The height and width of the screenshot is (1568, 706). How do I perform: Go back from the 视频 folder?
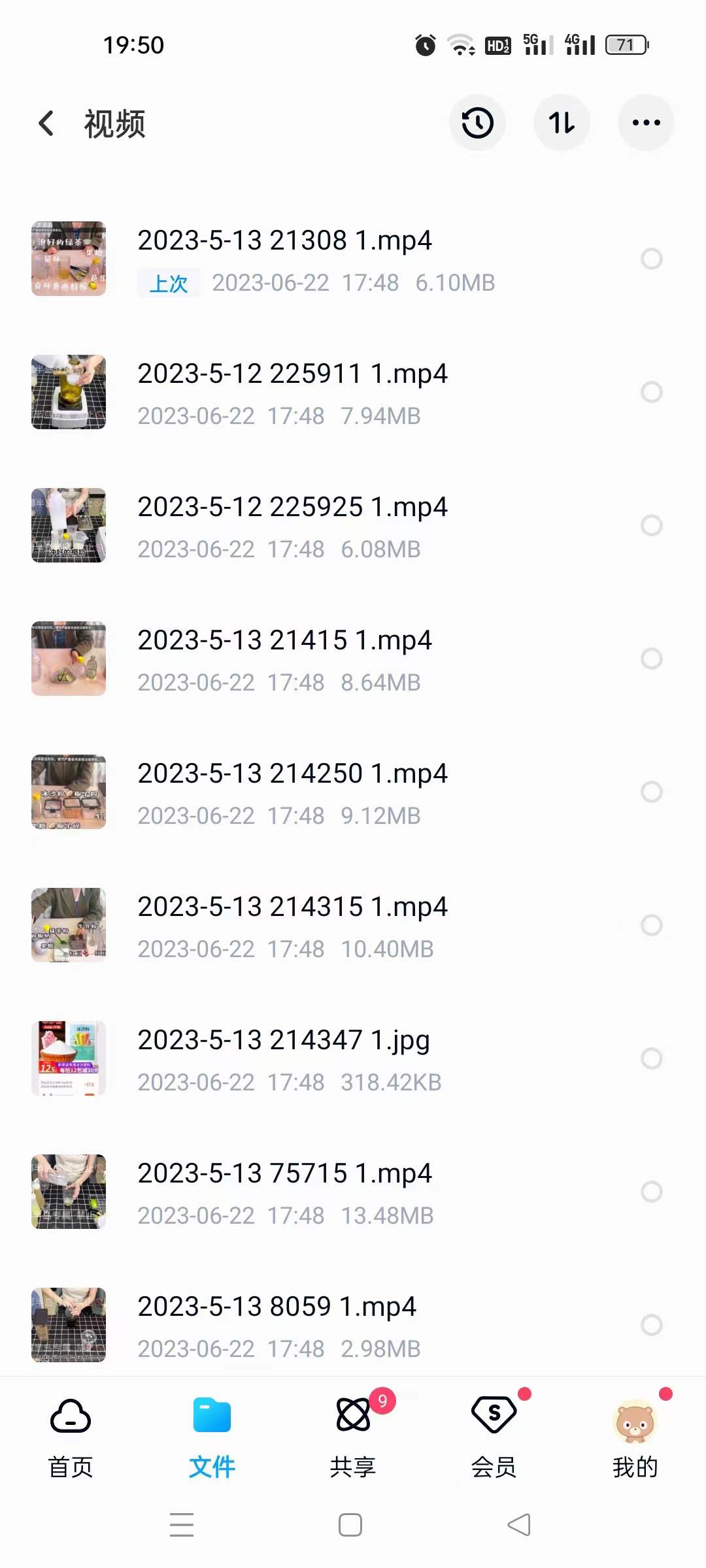point(46,123)
